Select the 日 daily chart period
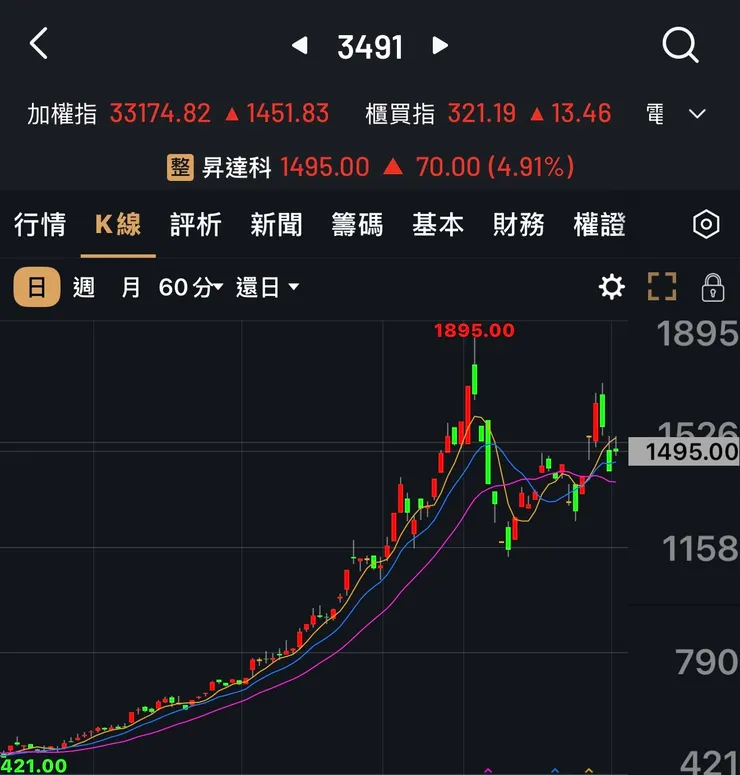This screenshot has width=740, height=775. (x=36, y=288)
